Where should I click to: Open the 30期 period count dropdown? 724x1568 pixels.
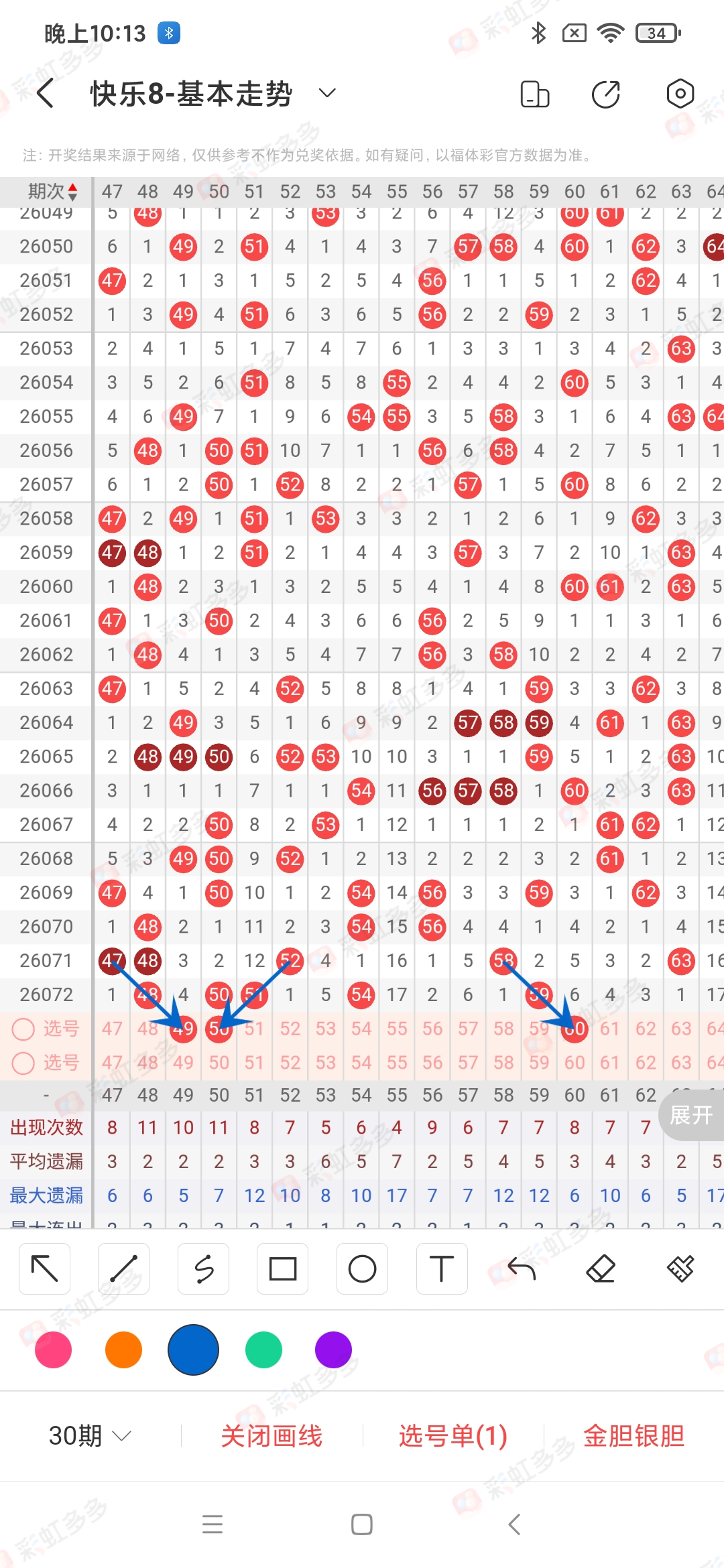89,1435
